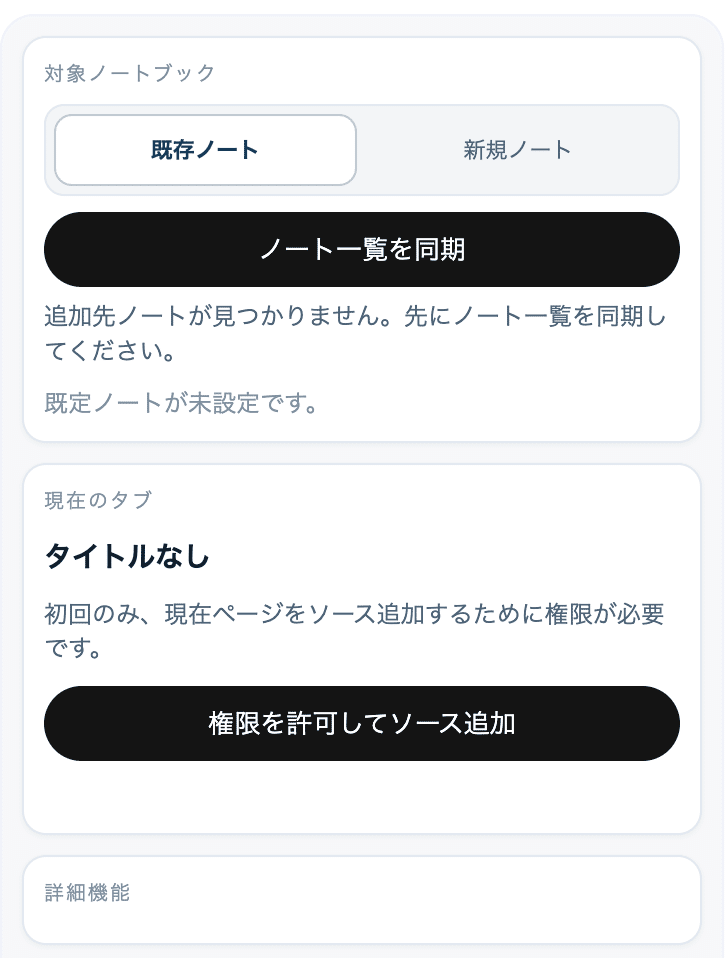Click inside the 対象ノートブック card
Screen dimensions: 726x958
(x=361, y=240)
